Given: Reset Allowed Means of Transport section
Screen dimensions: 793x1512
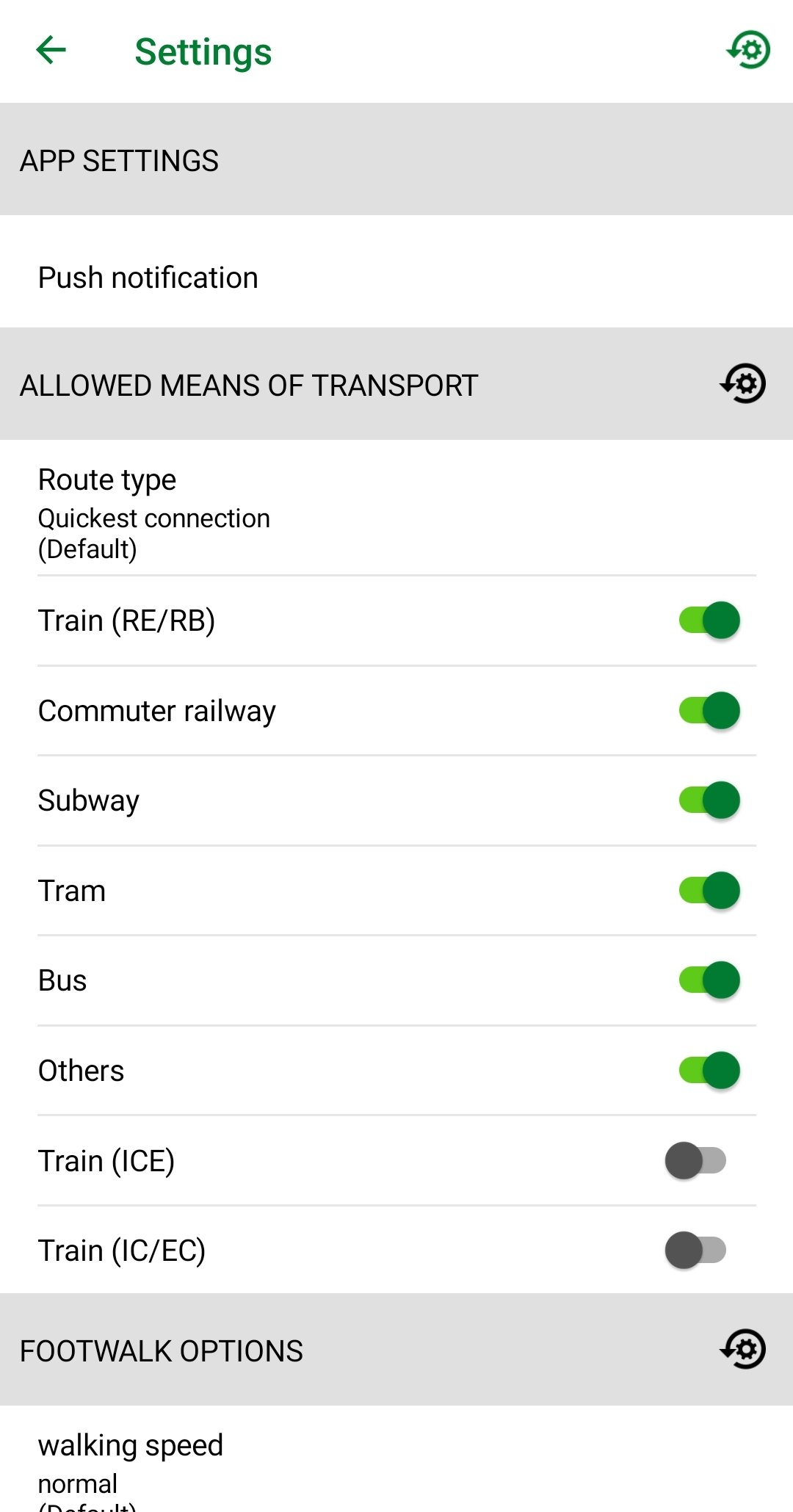Looking at the screenshot, I should click(x=742, y=384).
